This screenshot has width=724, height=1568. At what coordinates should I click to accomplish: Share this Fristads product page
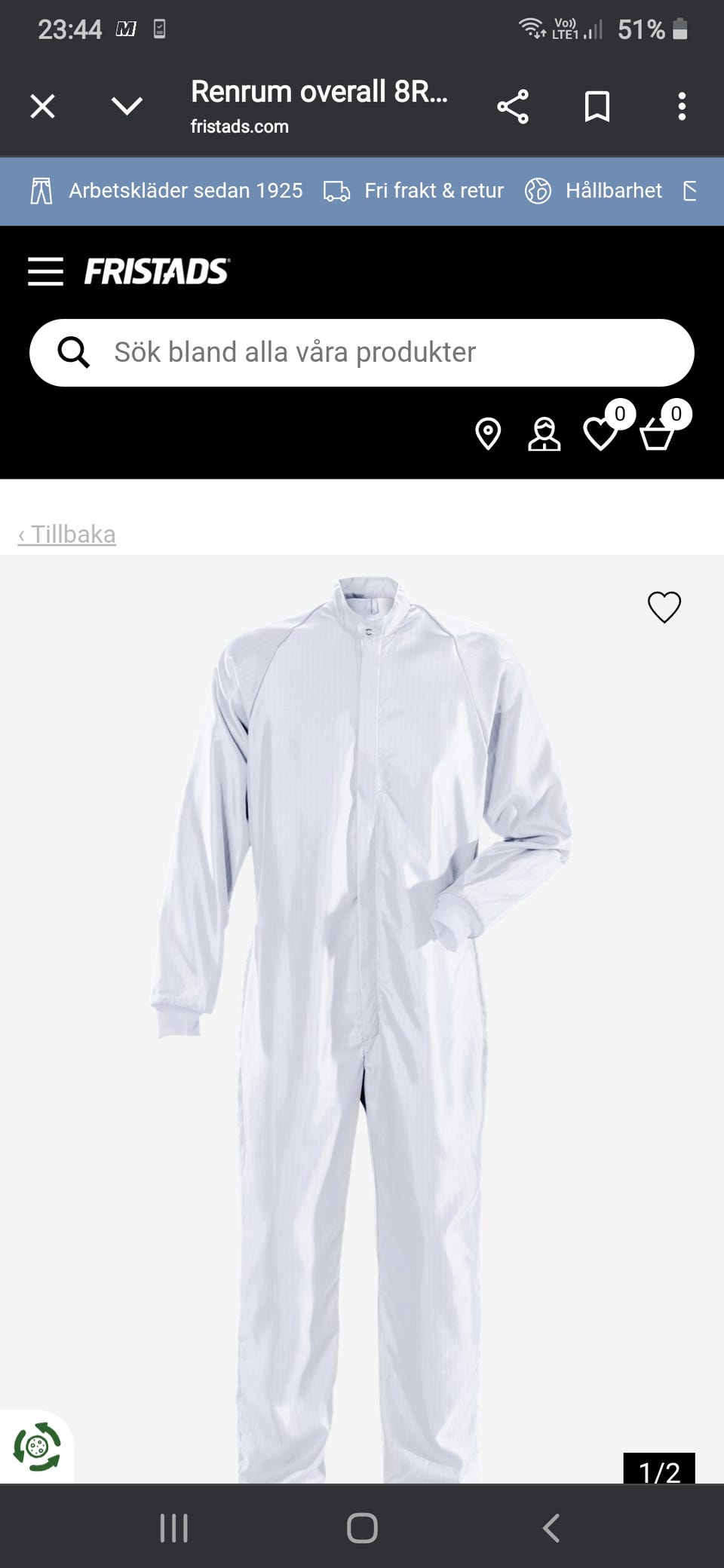click(513, 106)
